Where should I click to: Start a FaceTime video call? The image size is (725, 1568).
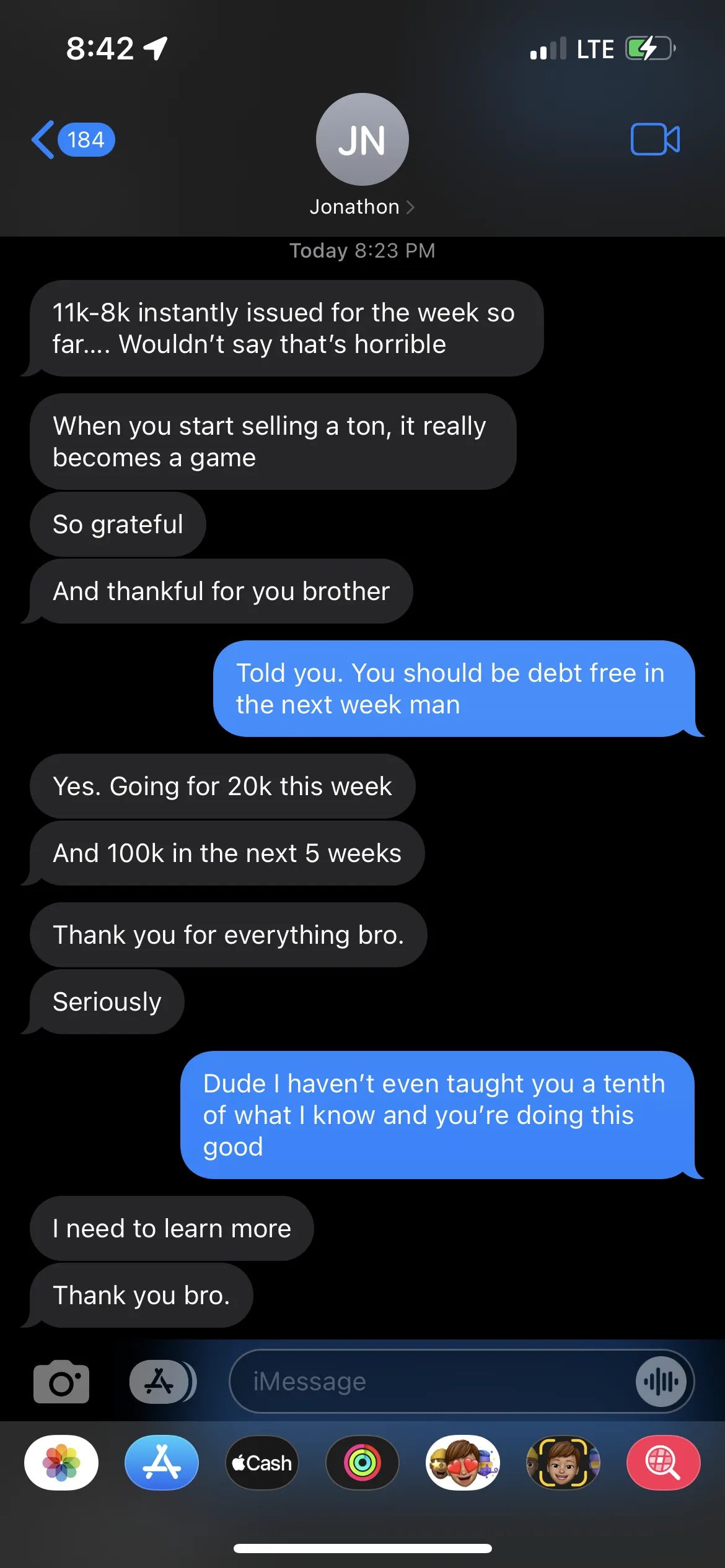click(654, 139)
